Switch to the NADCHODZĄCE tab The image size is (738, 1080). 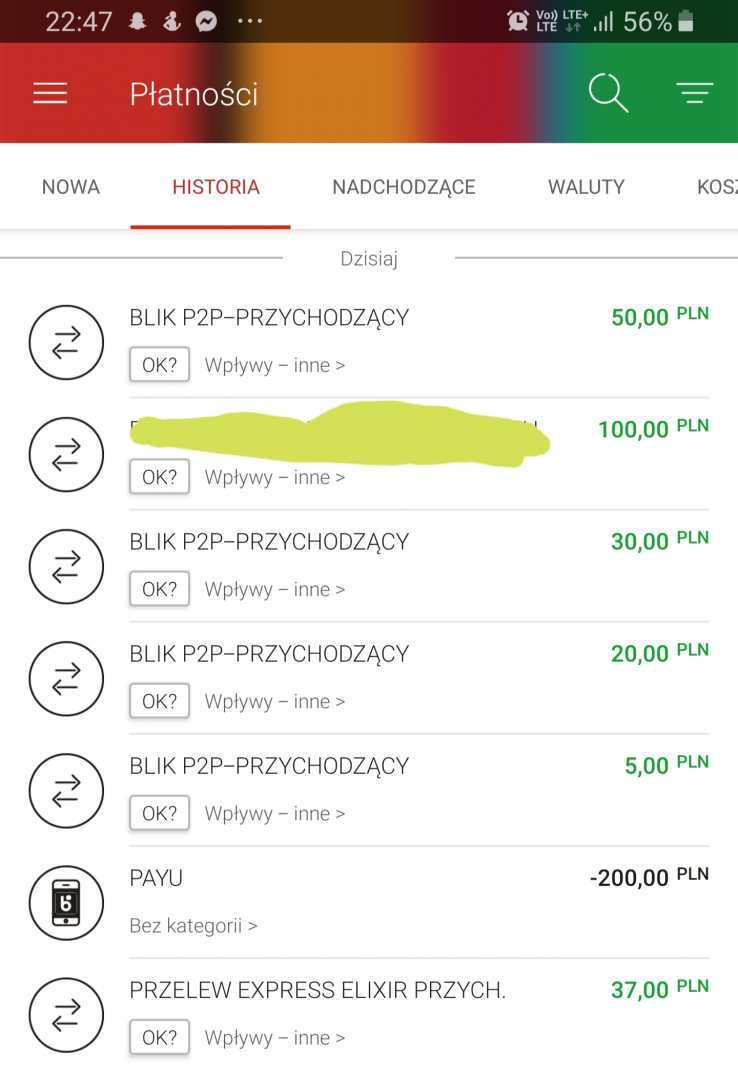point(404,187)
